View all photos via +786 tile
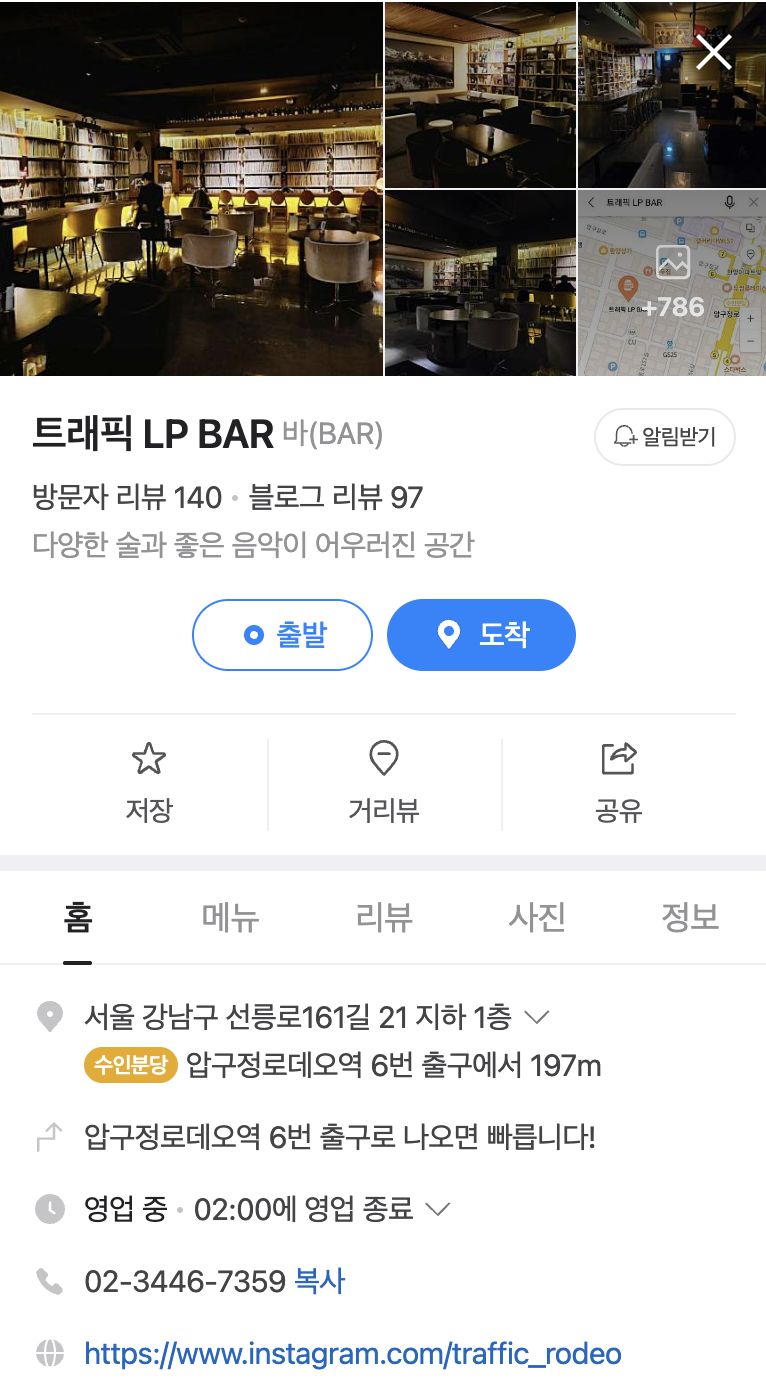 tap(672, 283)
